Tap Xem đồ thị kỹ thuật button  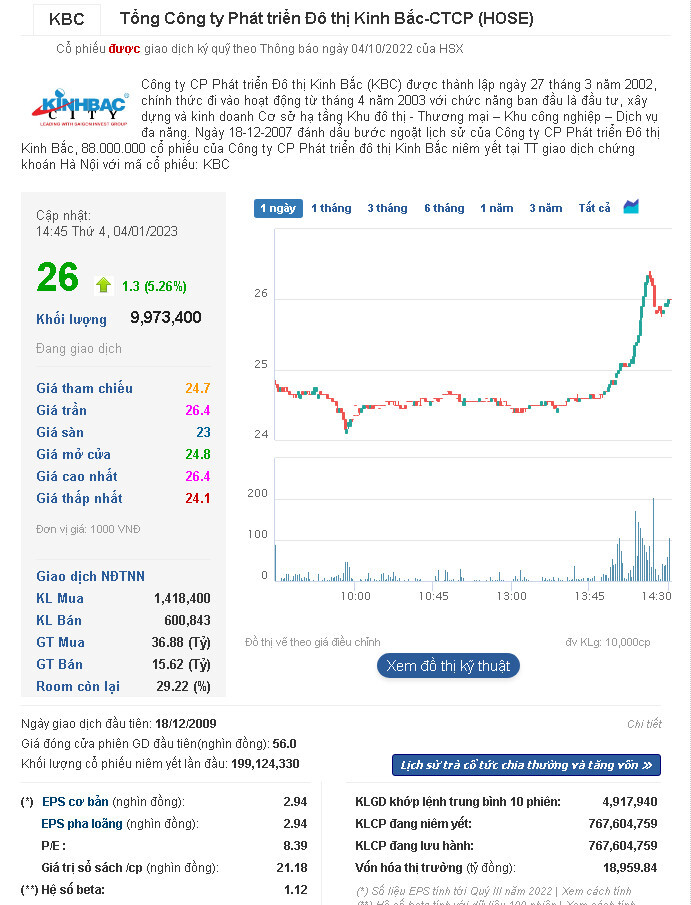(x=448, y=666)
